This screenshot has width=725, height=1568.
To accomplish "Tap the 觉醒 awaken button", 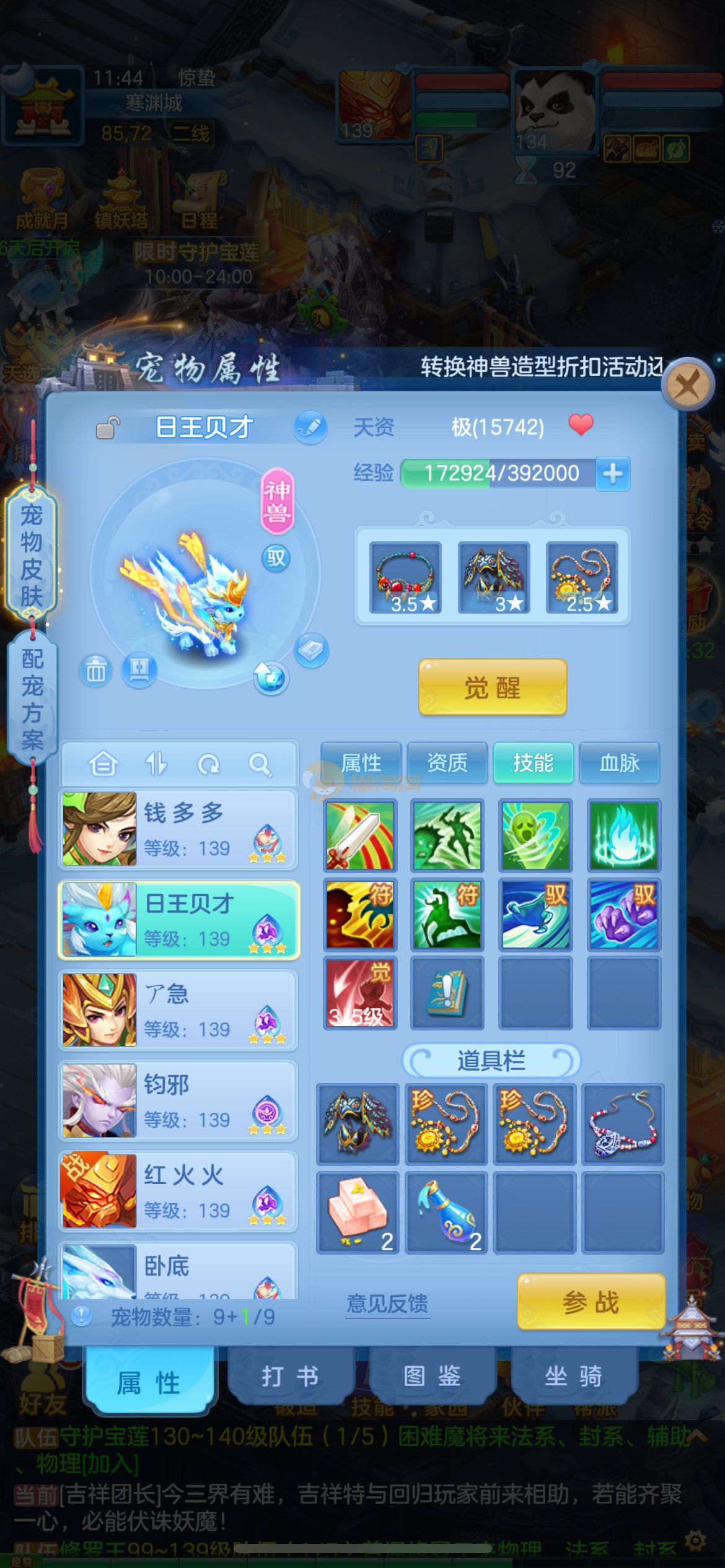I will [493, 687].
